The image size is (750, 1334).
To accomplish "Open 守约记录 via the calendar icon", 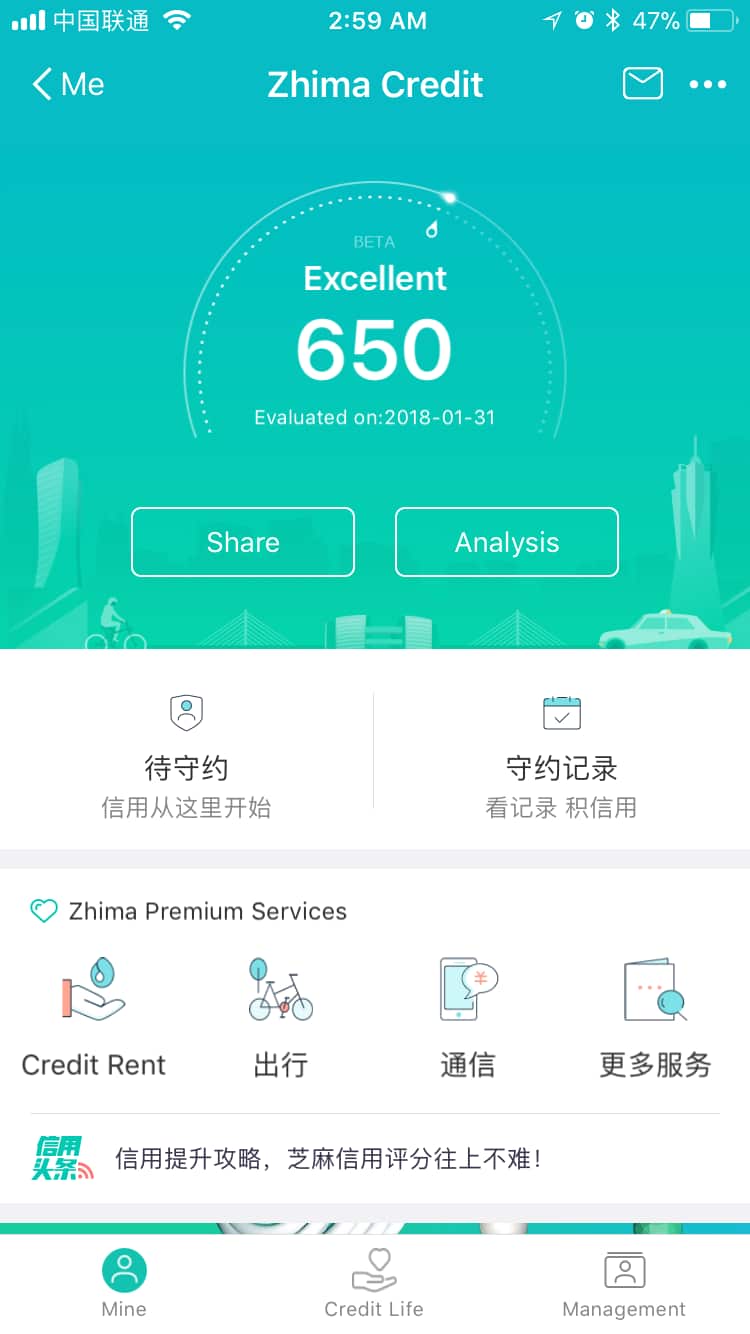I will pos(562,713).
